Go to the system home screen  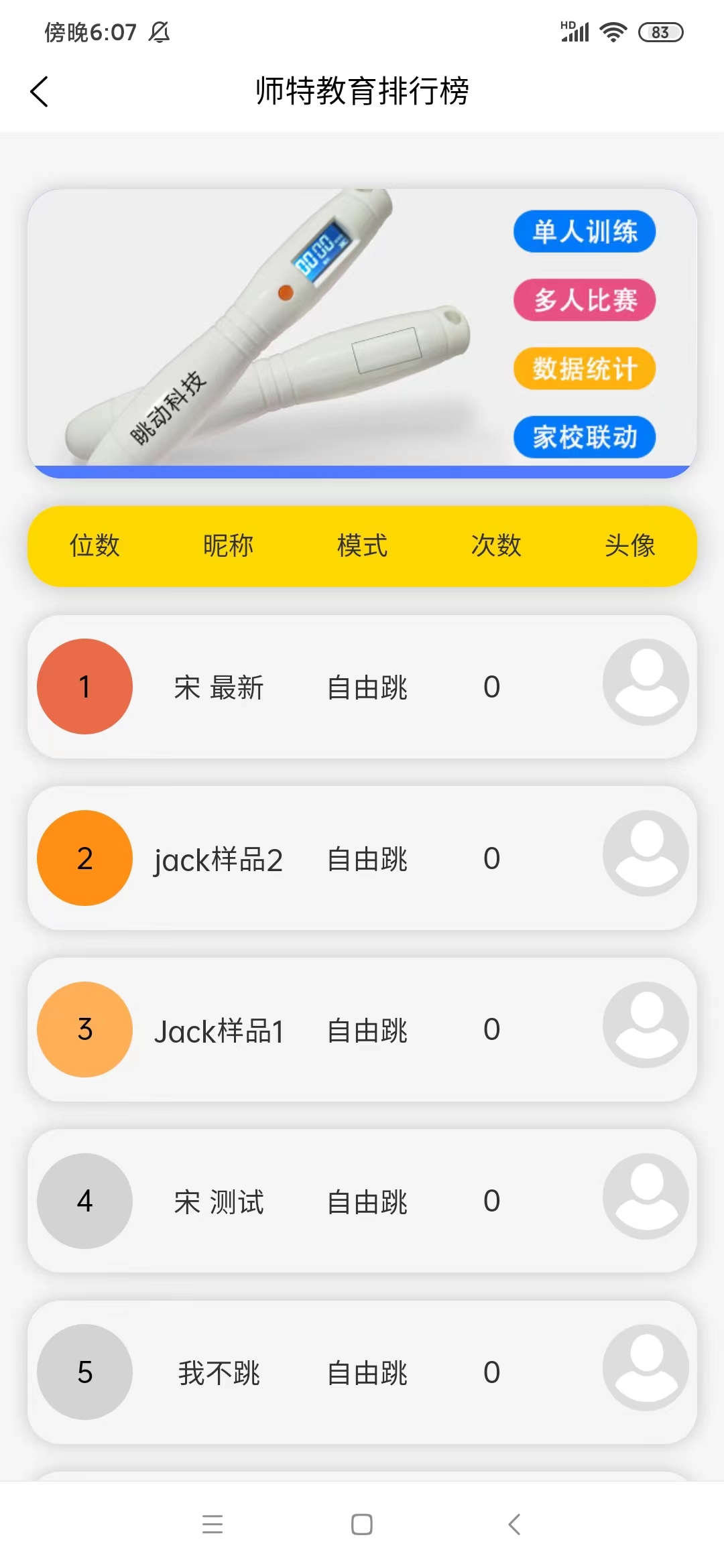[362, 1524]
